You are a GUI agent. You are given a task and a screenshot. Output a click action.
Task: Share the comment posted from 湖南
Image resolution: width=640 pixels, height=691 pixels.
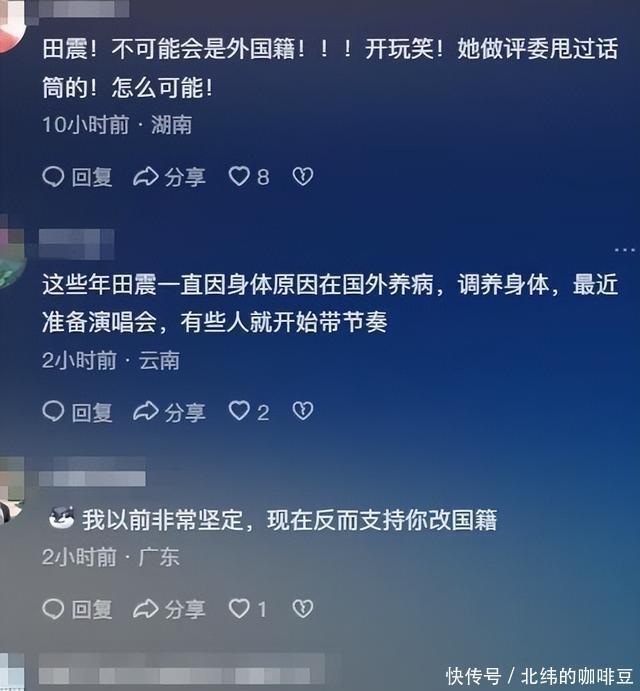[169, 177]
